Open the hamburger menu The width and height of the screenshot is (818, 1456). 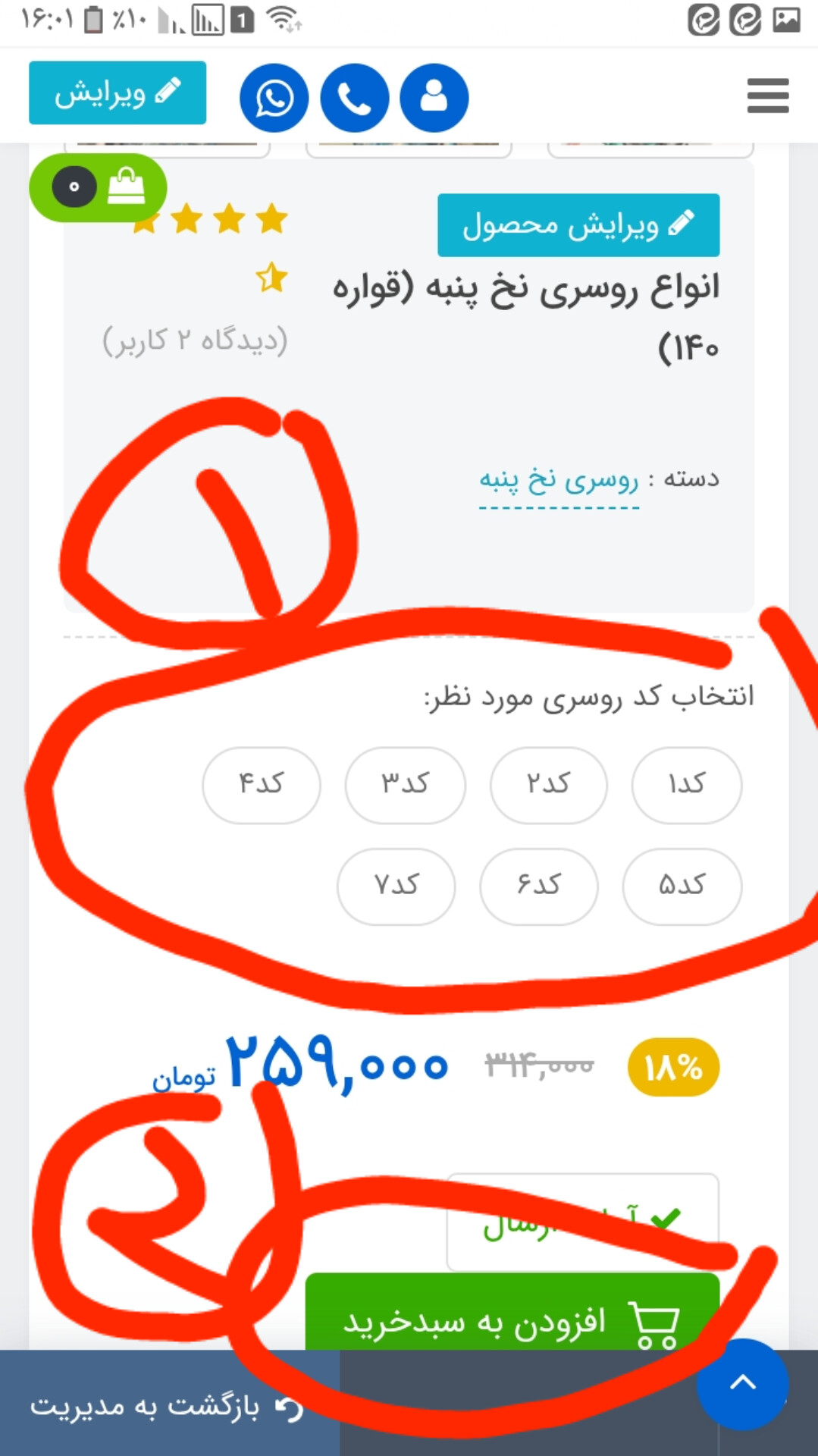coord(768,96)
